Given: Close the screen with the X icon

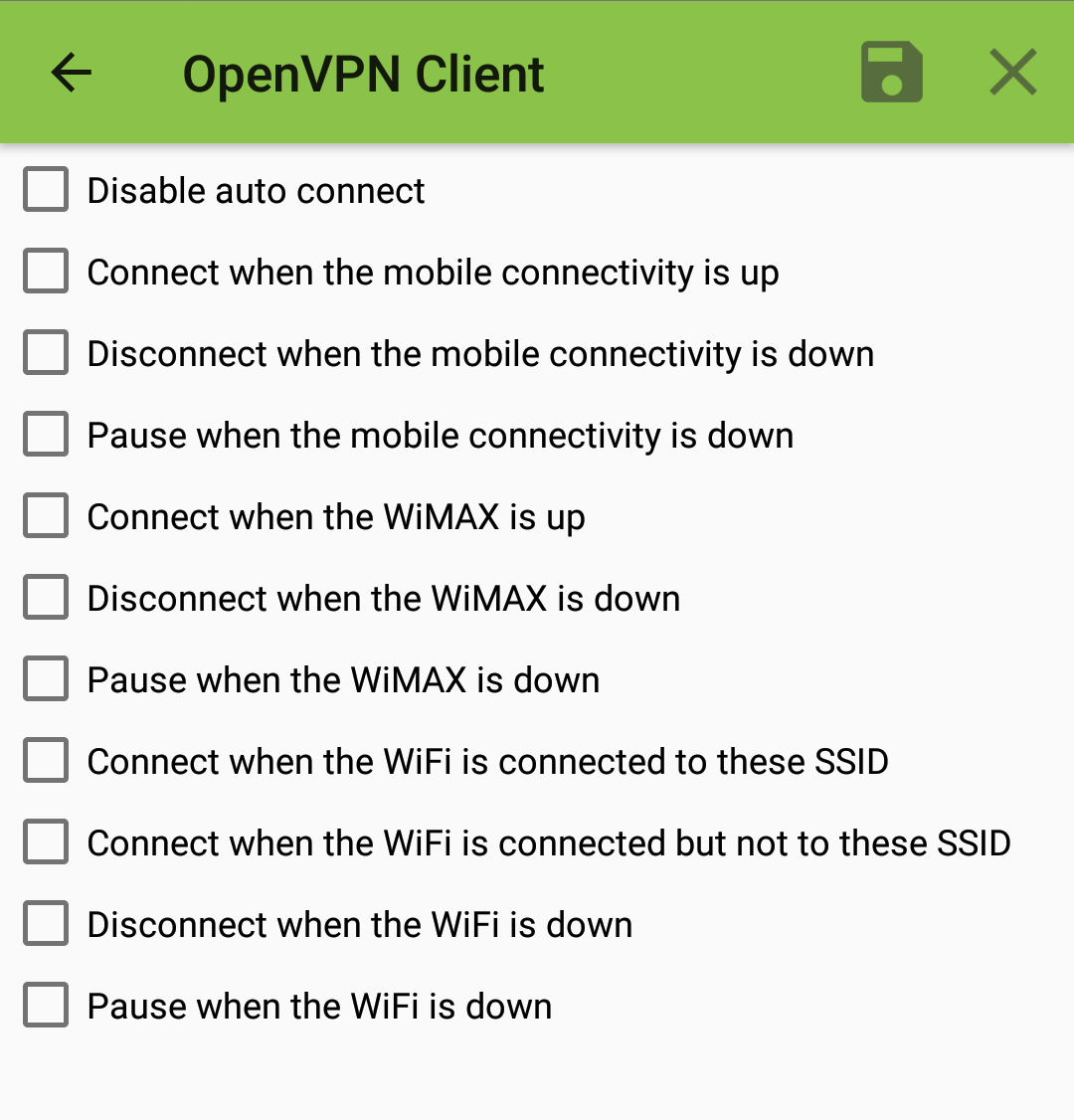Looking at the screenshot, I should click(x=1013, y=73).
